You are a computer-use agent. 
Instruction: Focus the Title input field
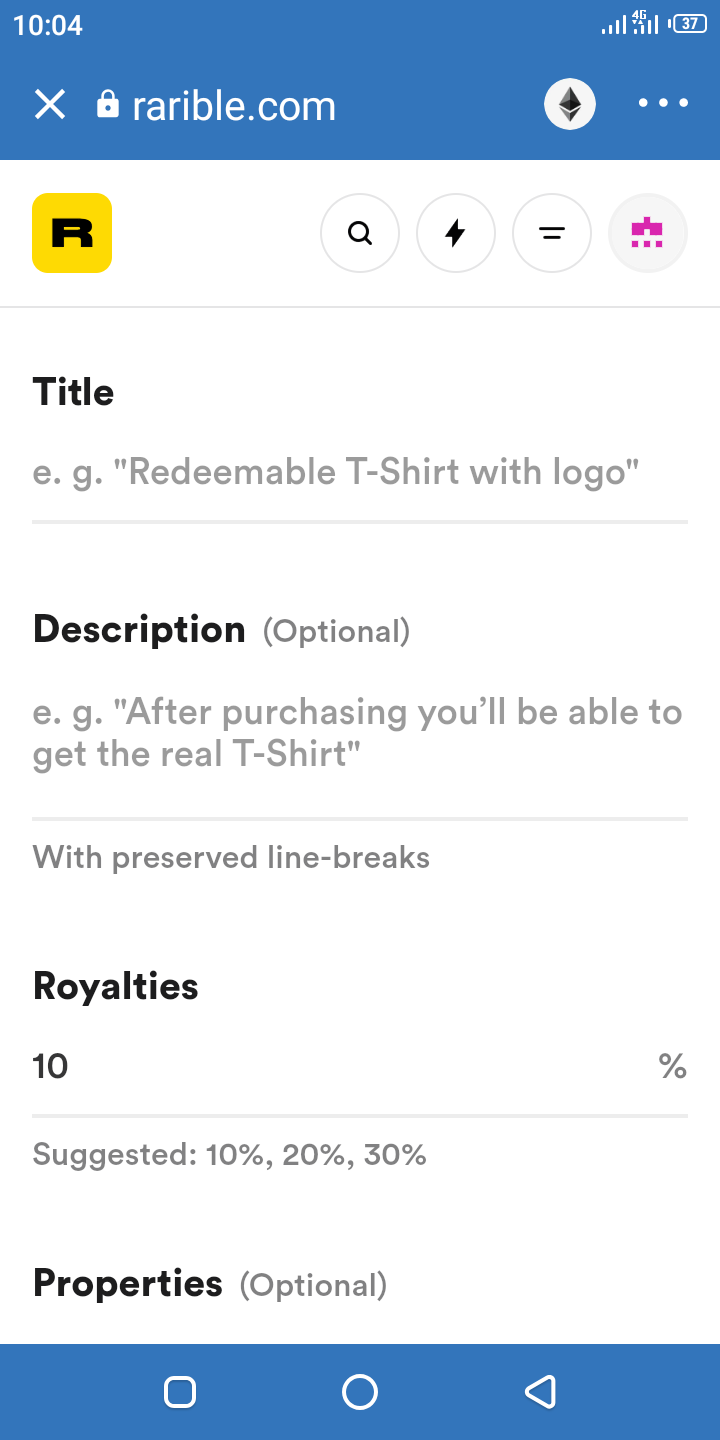360,472
